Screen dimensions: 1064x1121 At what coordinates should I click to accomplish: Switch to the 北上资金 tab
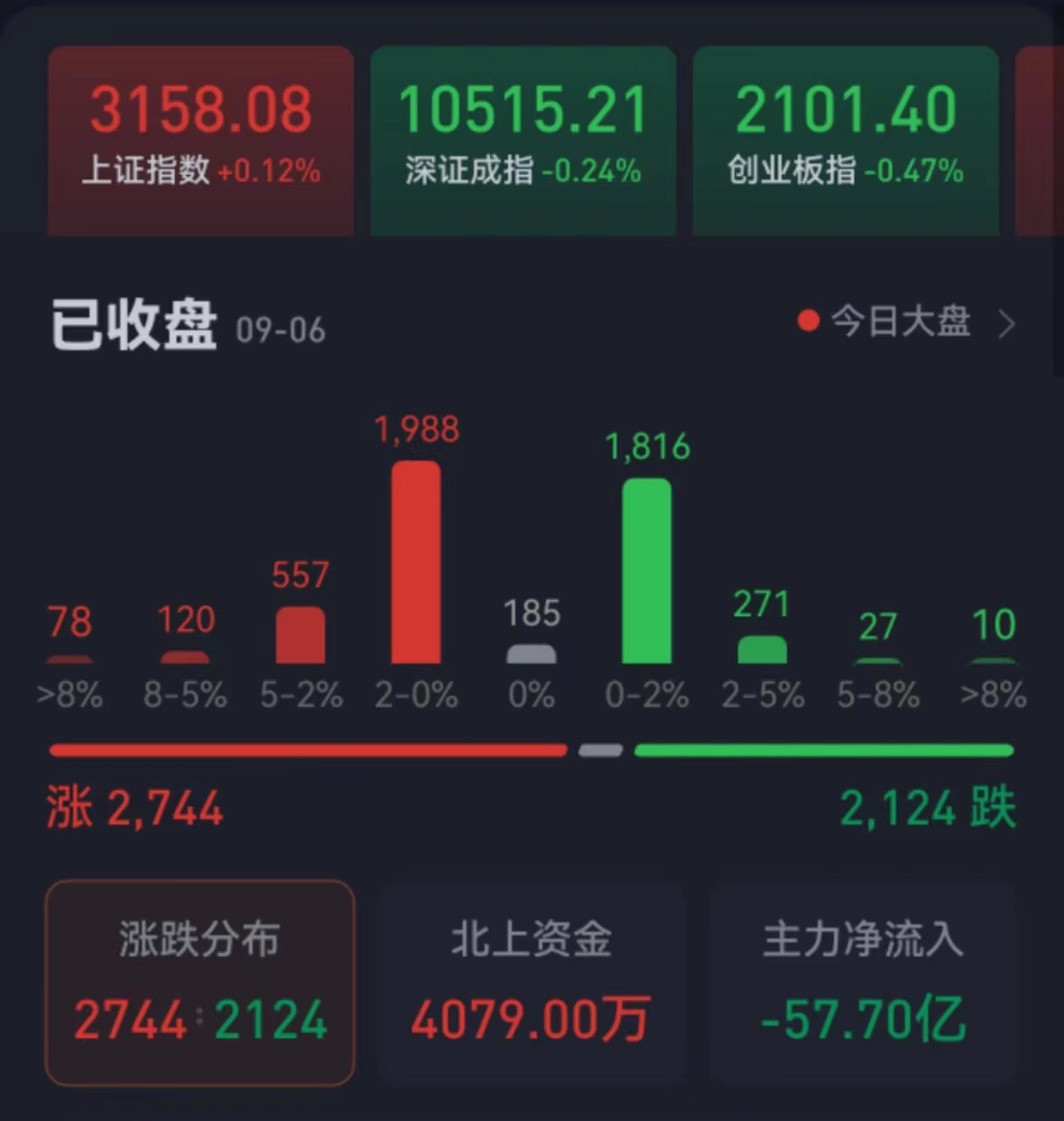[531, 982]
